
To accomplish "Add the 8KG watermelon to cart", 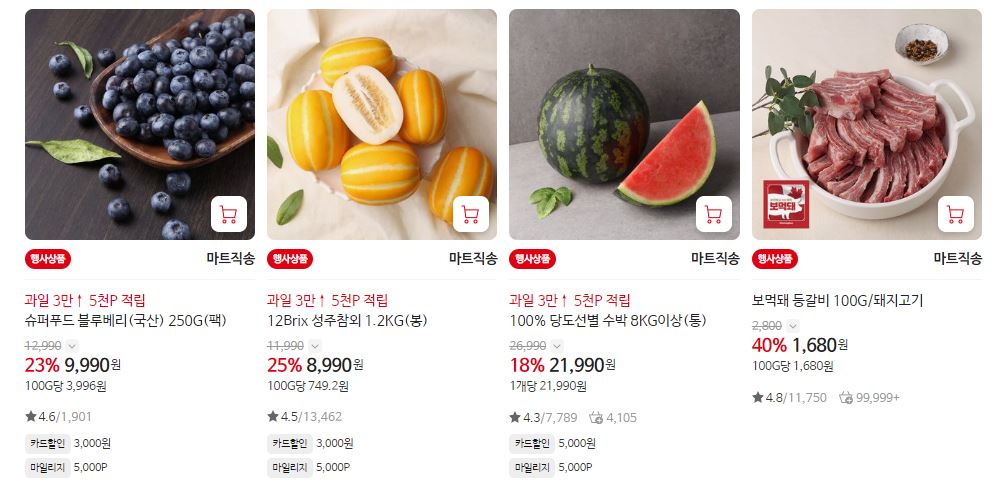I will (x=713, y=214).
